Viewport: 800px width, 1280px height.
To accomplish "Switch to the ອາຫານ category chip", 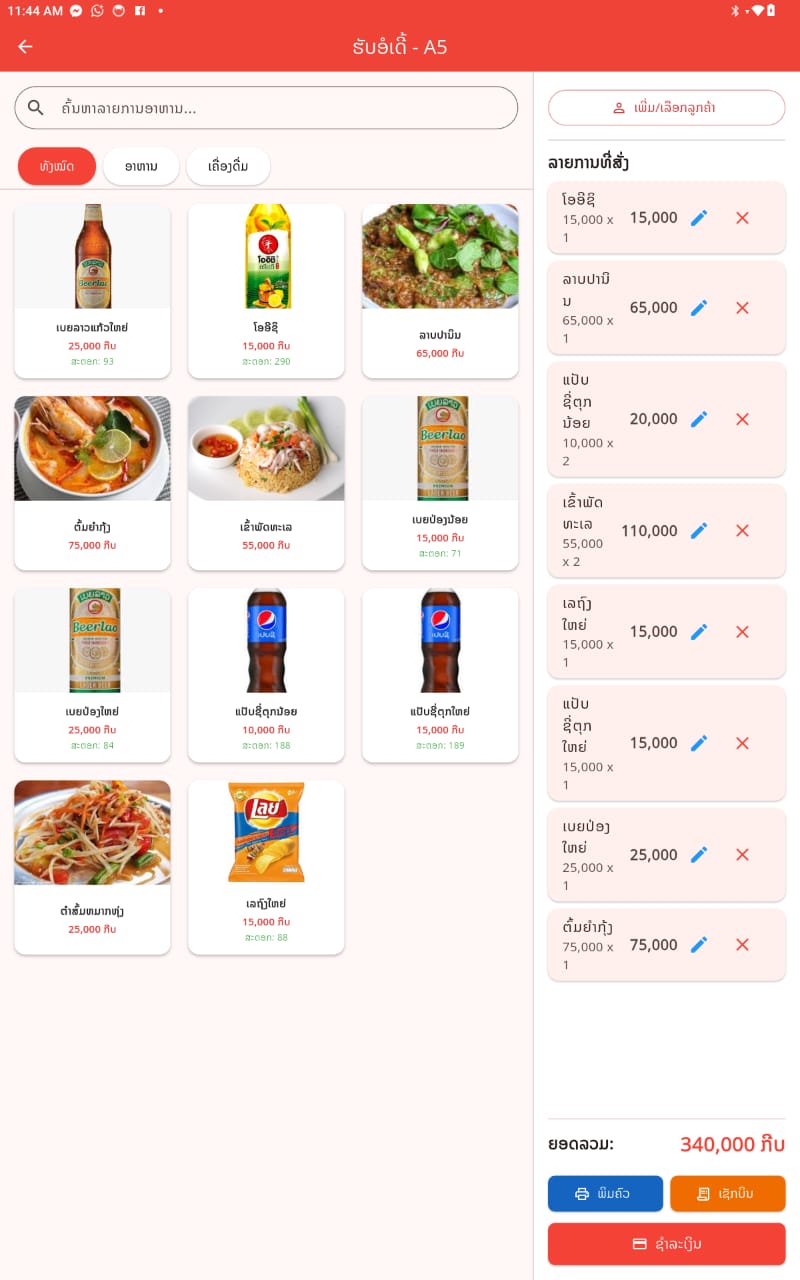I will point(141,166).
